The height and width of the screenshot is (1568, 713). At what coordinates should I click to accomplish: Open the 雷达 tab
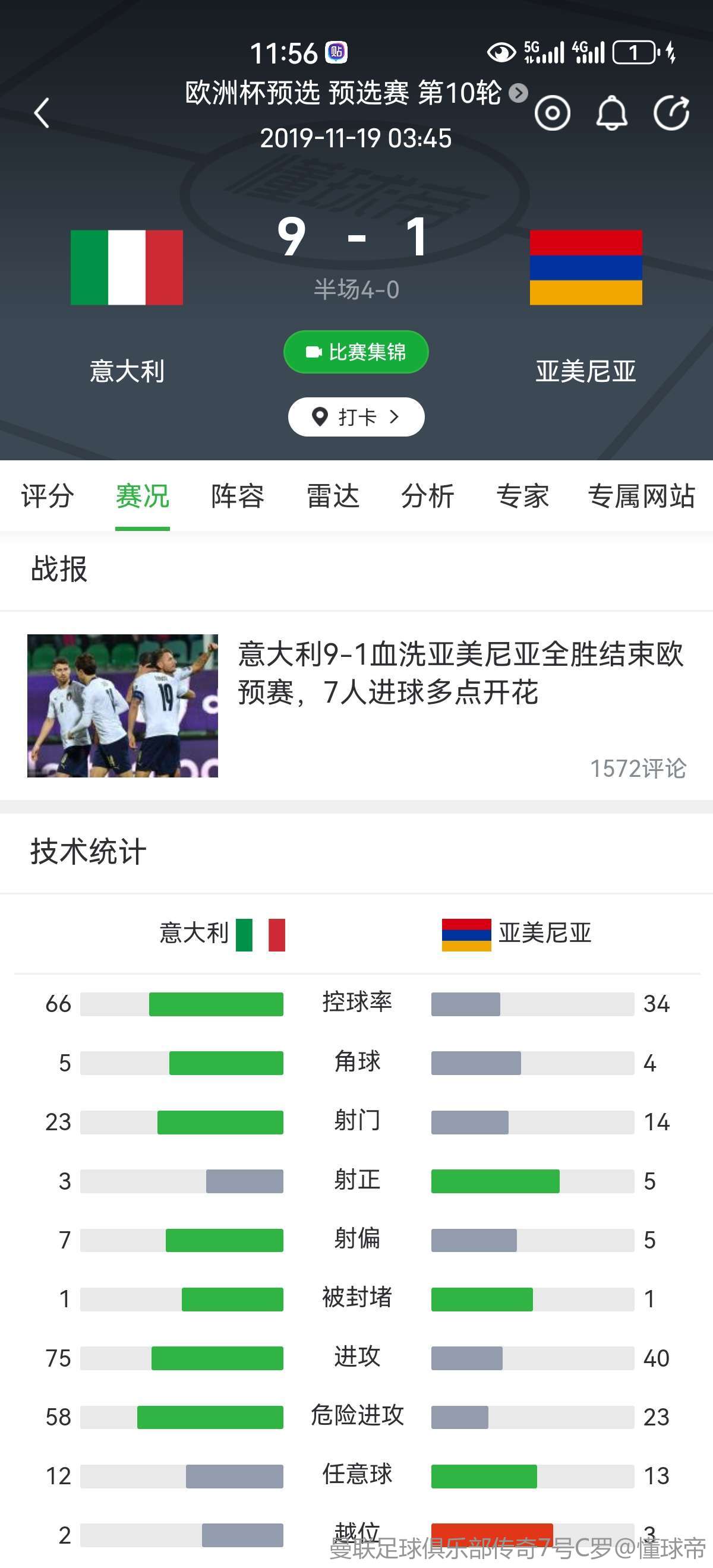(x=333, y=496)
